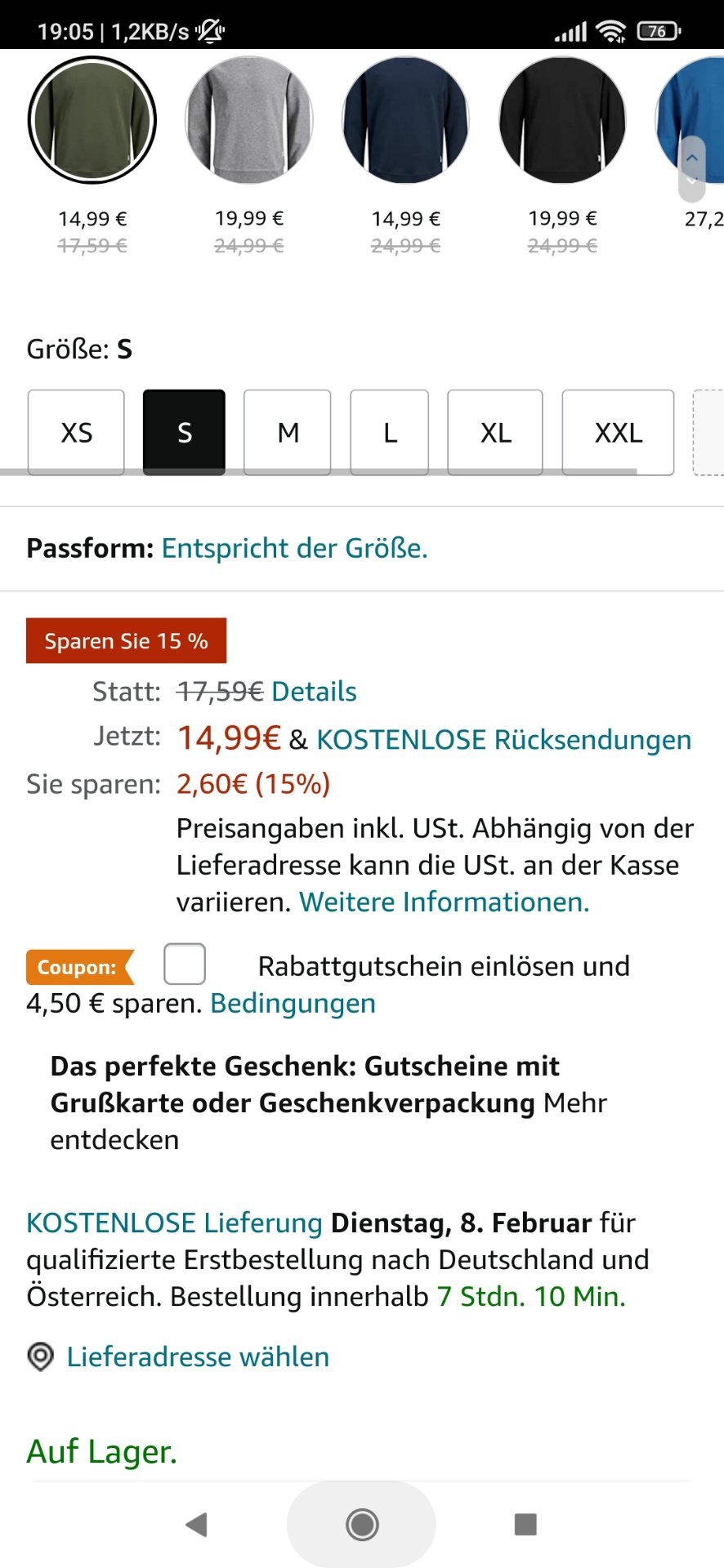724x1568 pixels.
Task: View coupon Bedingungen
Action: [x=293, y=1003]
